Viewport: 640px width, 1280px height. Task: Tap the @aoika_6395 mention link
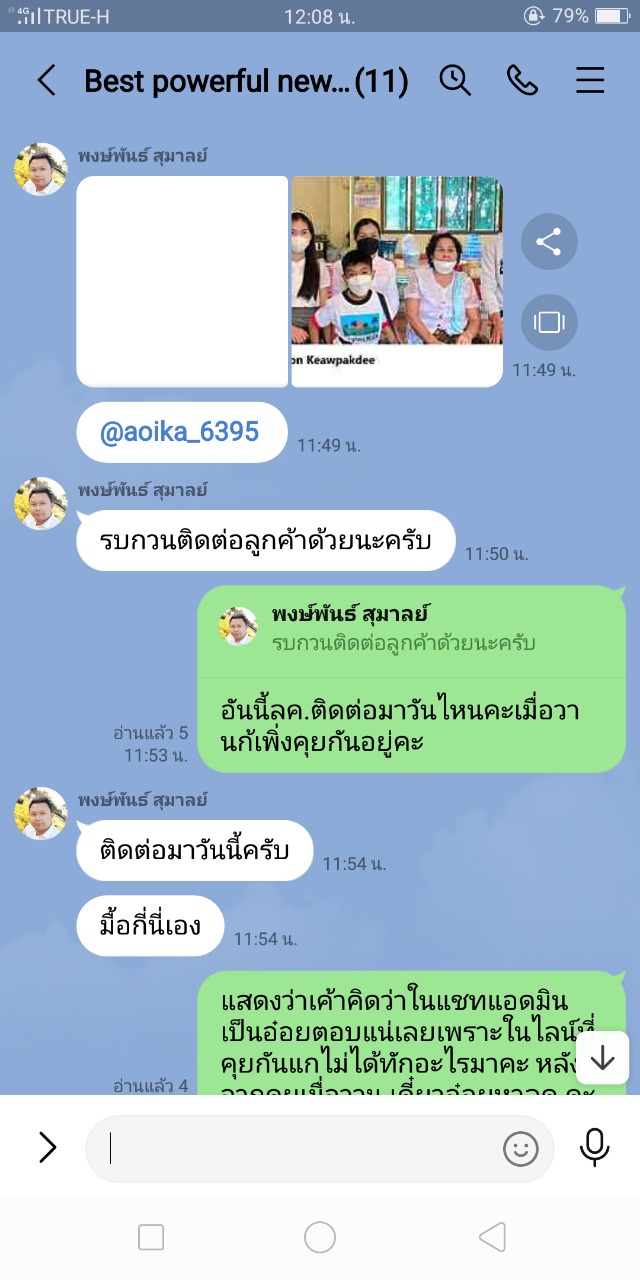coord(180,432)
